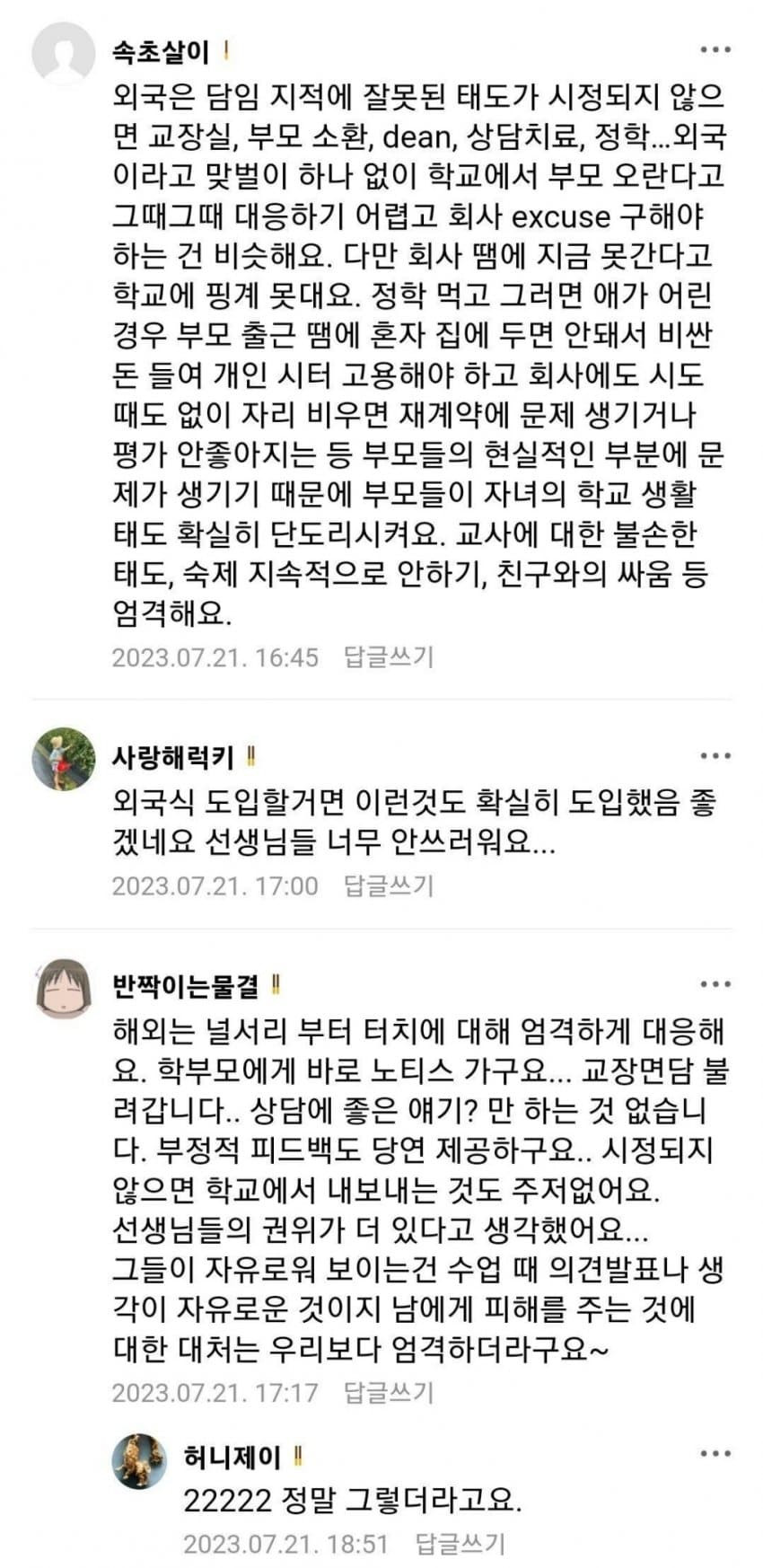Viewport: 763px width, 1568px height.
Task: Reply to 속초살이's comment via 답글쓰기
Action: pos(389,656)
